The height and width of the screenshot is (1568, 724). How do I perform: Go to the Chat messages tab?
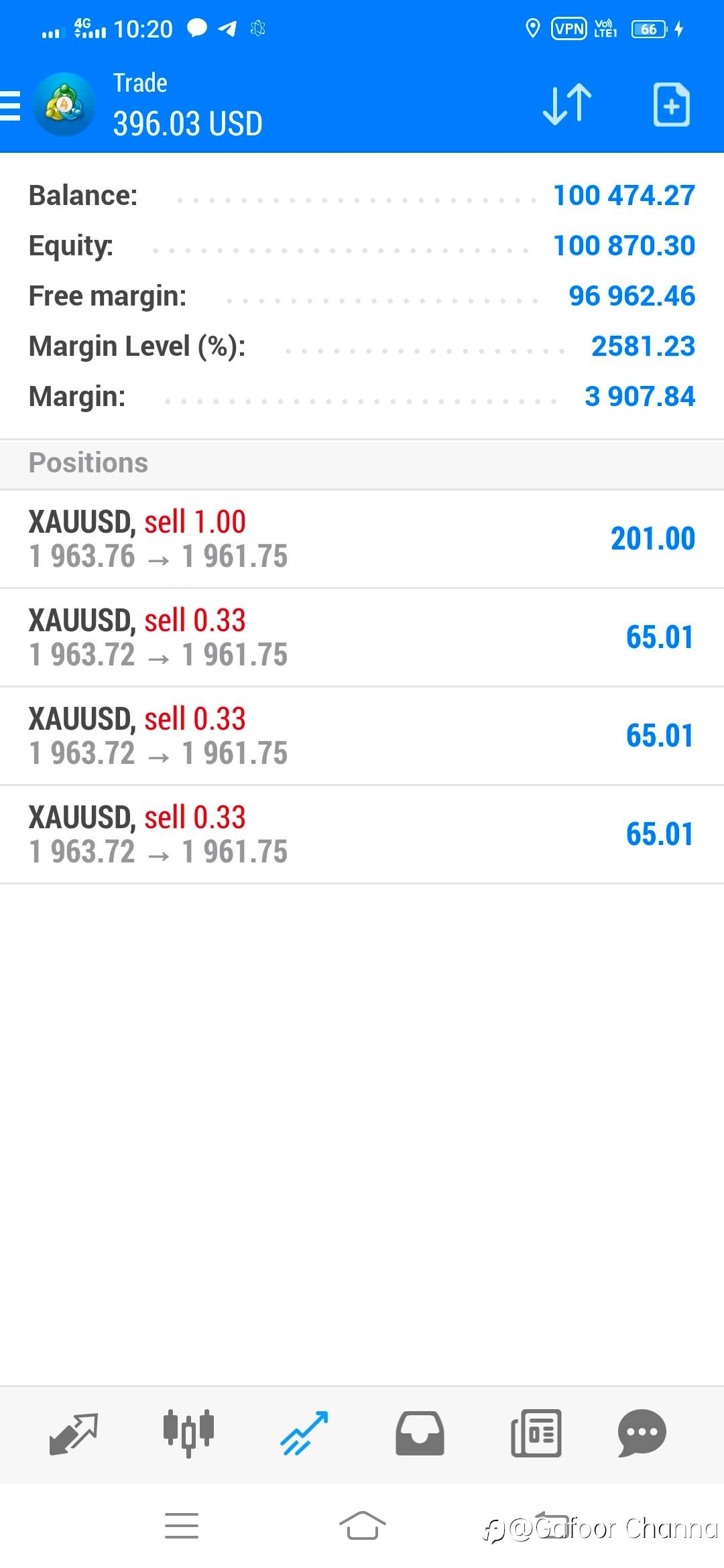click(642, 1433)
